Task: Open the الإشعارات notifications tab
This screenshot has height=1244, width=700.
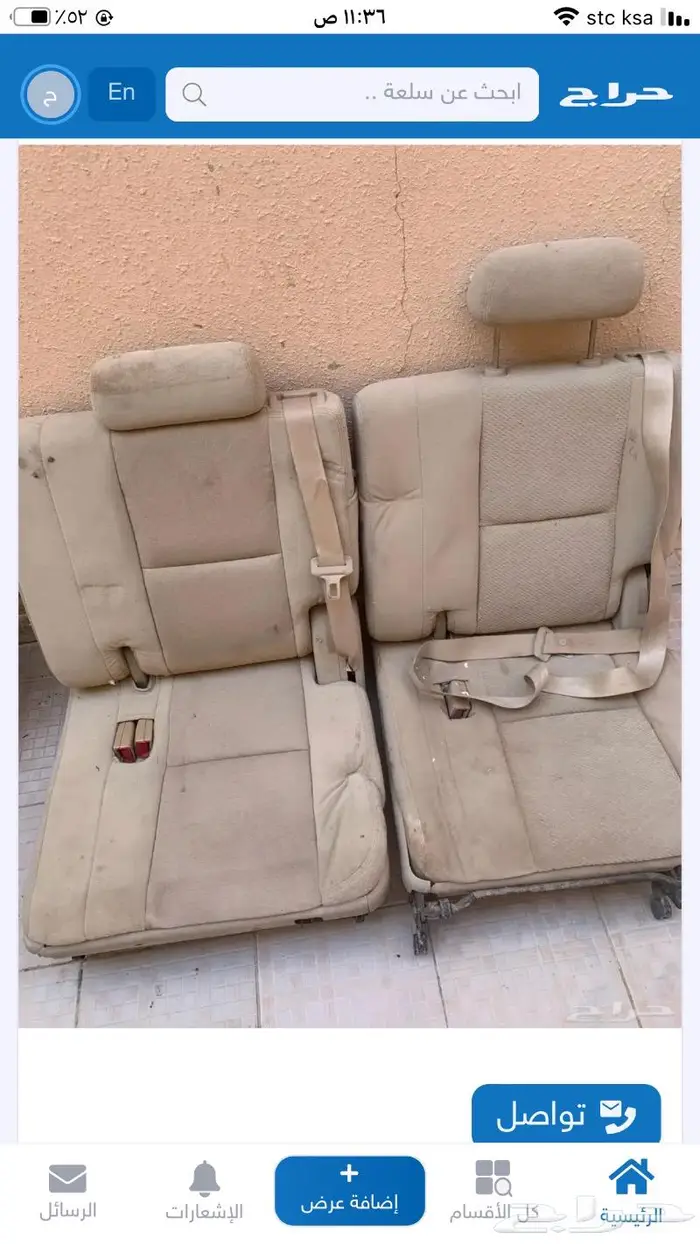Action: pos(204,1192)
